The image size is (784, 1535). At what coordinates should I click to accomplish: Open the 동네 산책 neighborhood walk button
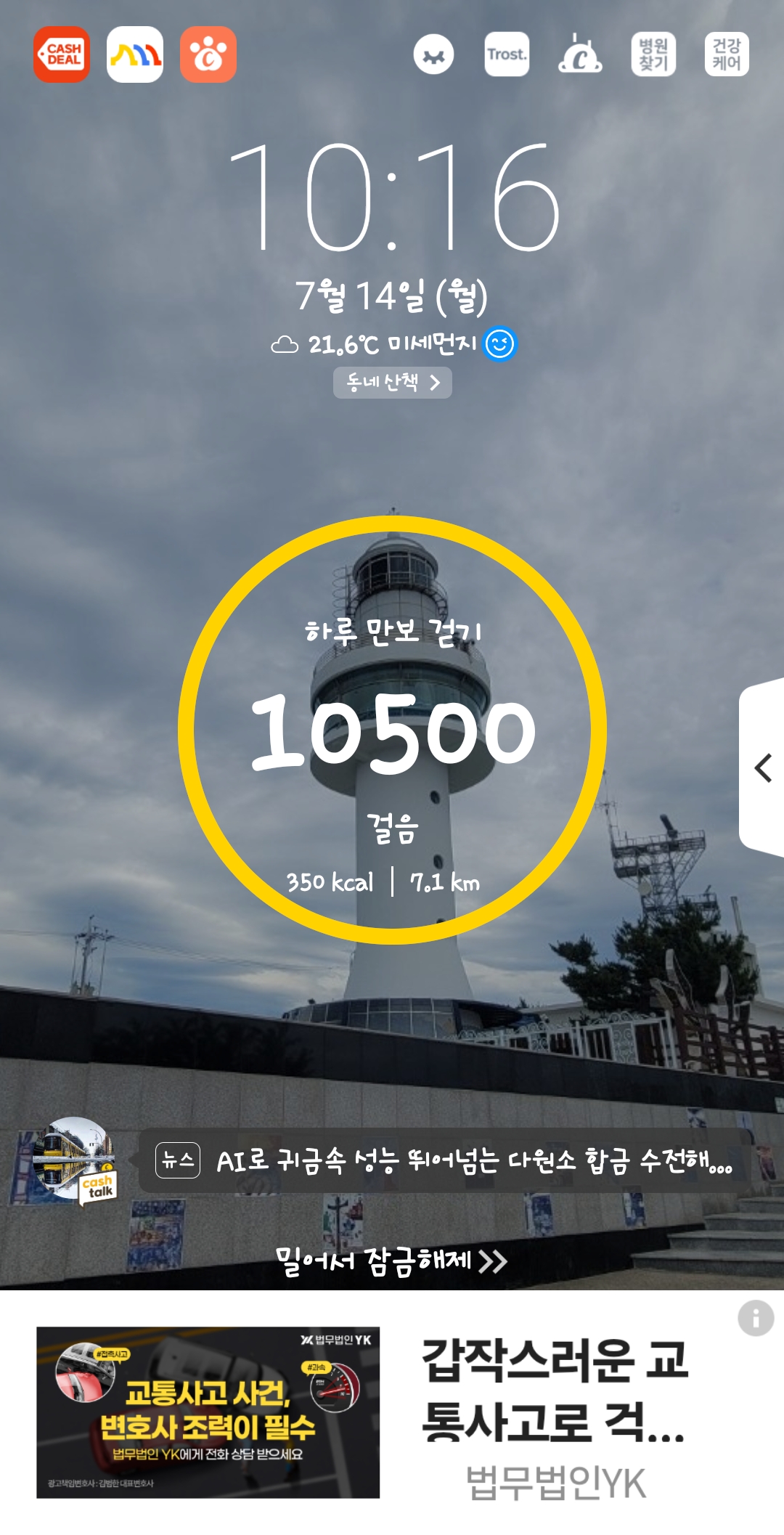coord(392,383)
